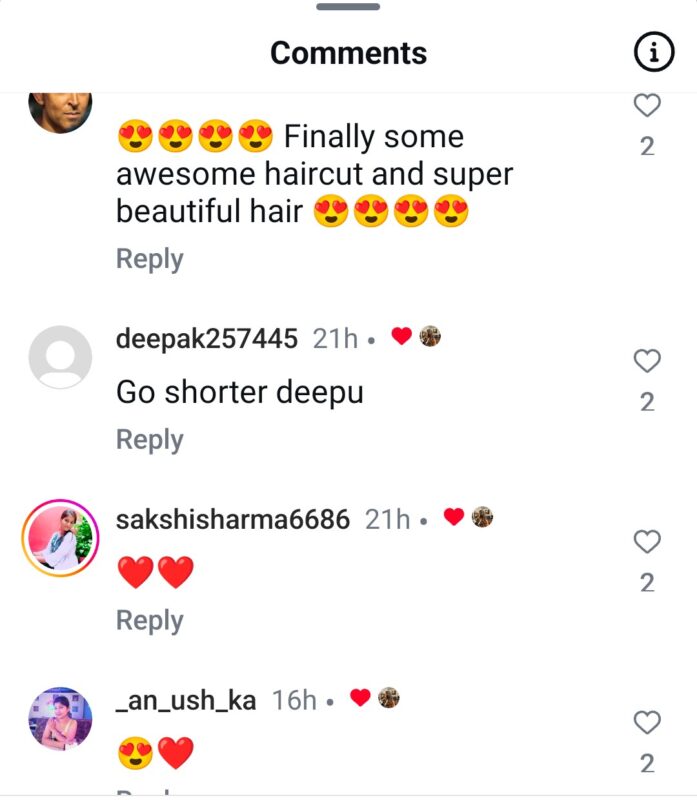Open sakshisharma6686's profile via username
The width and height of the screenshot is (697, 800).
coord(233,520)
